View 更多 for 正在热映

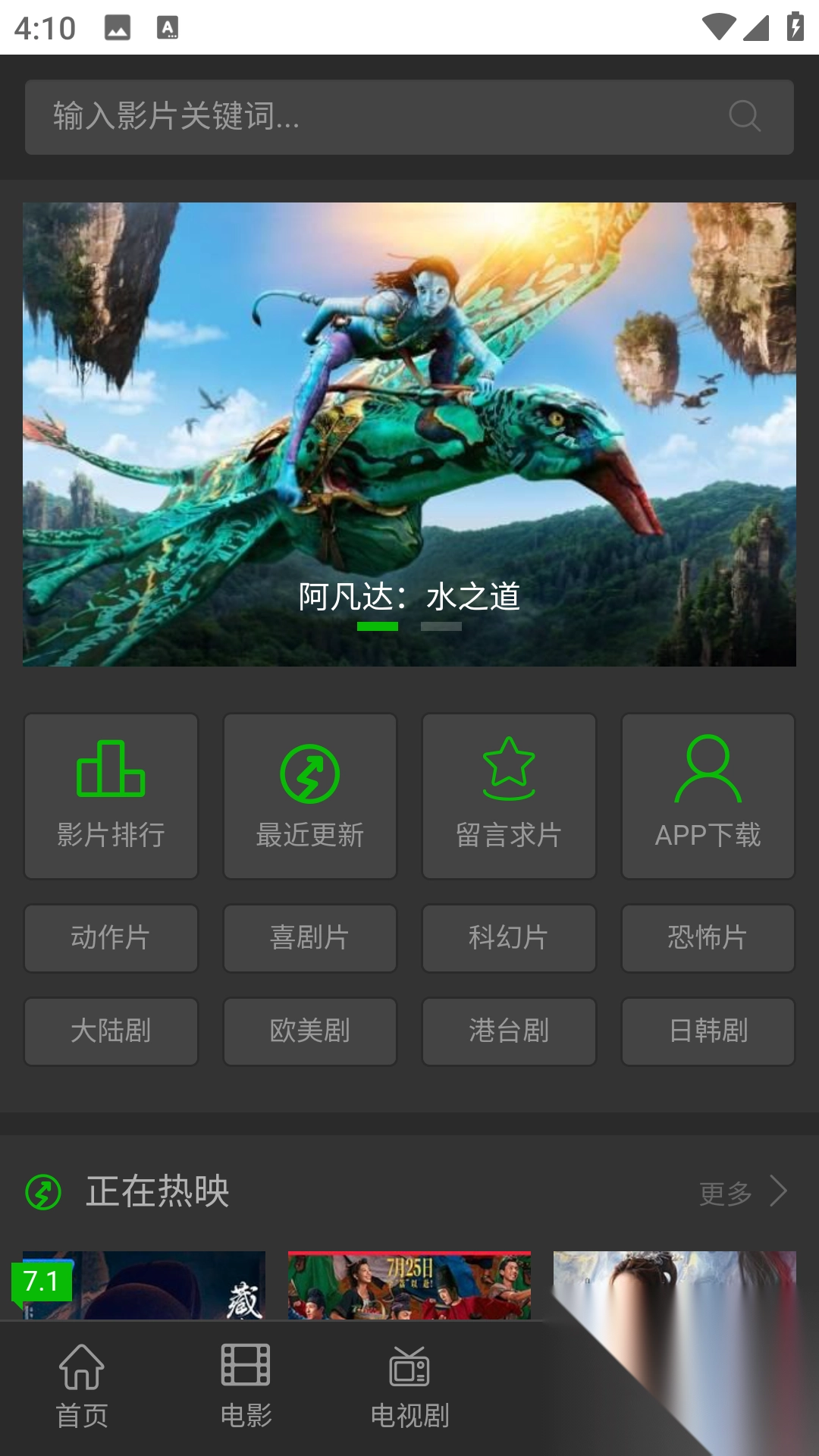click(742, 1193)
